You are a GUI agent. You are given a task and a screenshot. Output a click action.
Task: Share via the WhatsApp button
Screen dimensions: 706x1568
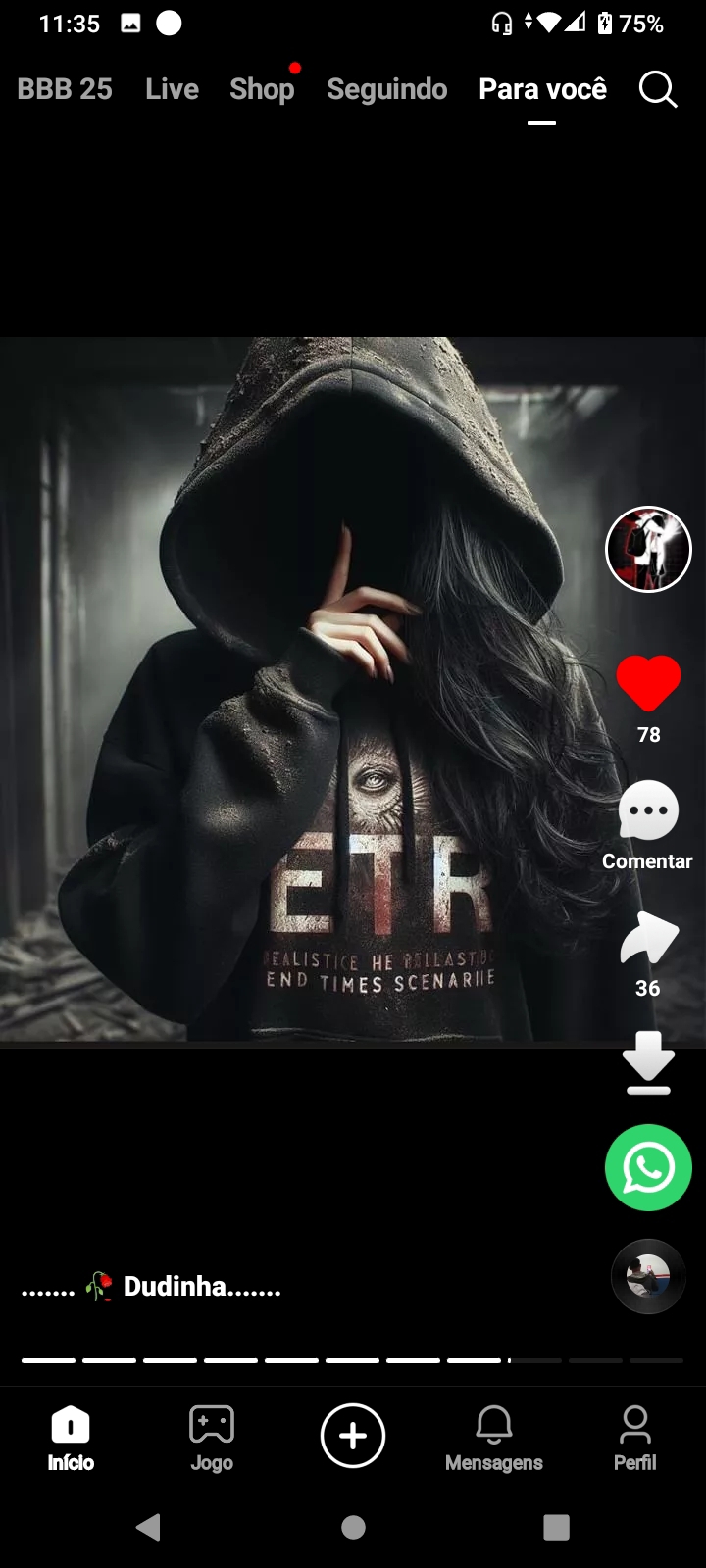(x=648, y=1167)
